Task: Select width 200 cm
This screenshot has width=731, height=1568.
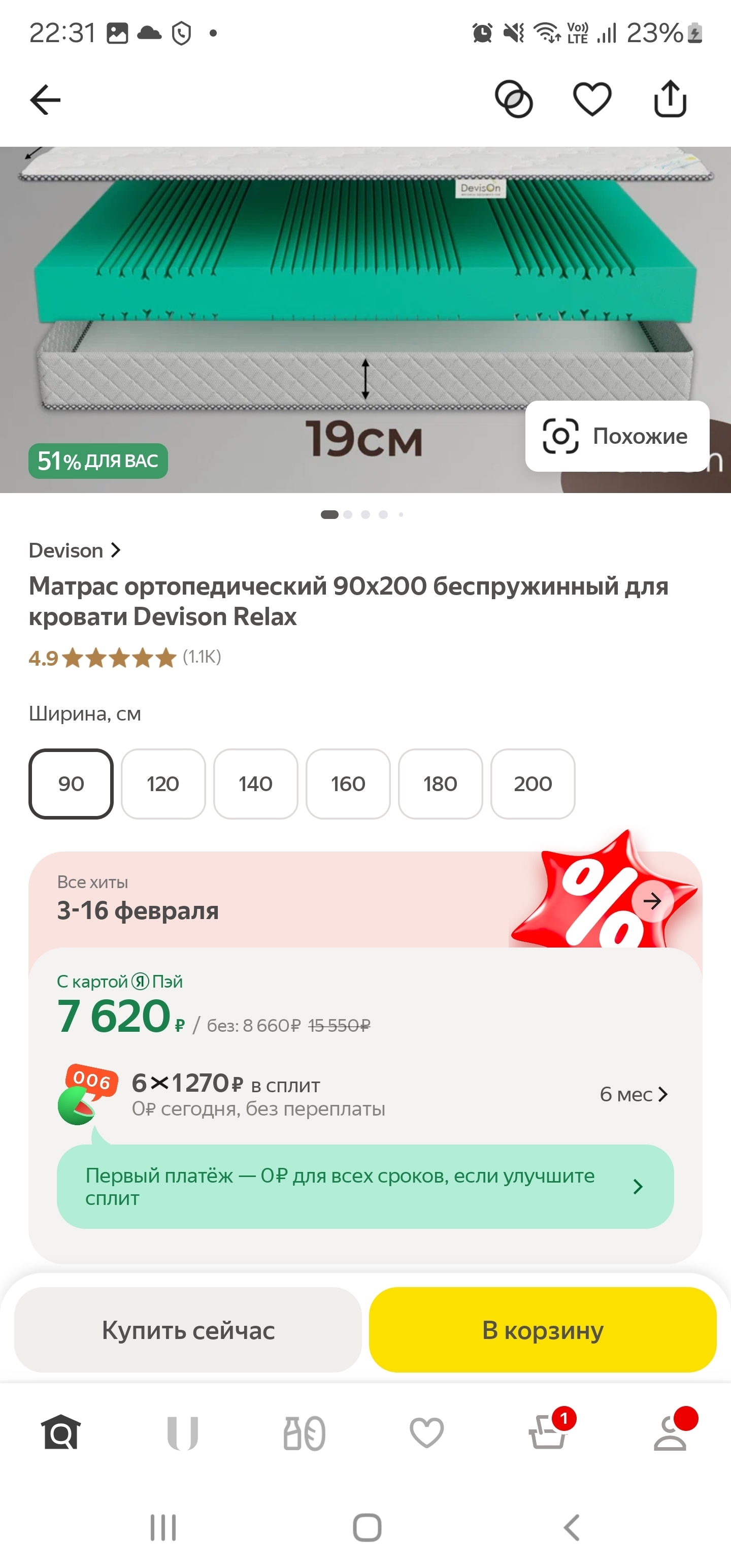Action: point(533,784)
